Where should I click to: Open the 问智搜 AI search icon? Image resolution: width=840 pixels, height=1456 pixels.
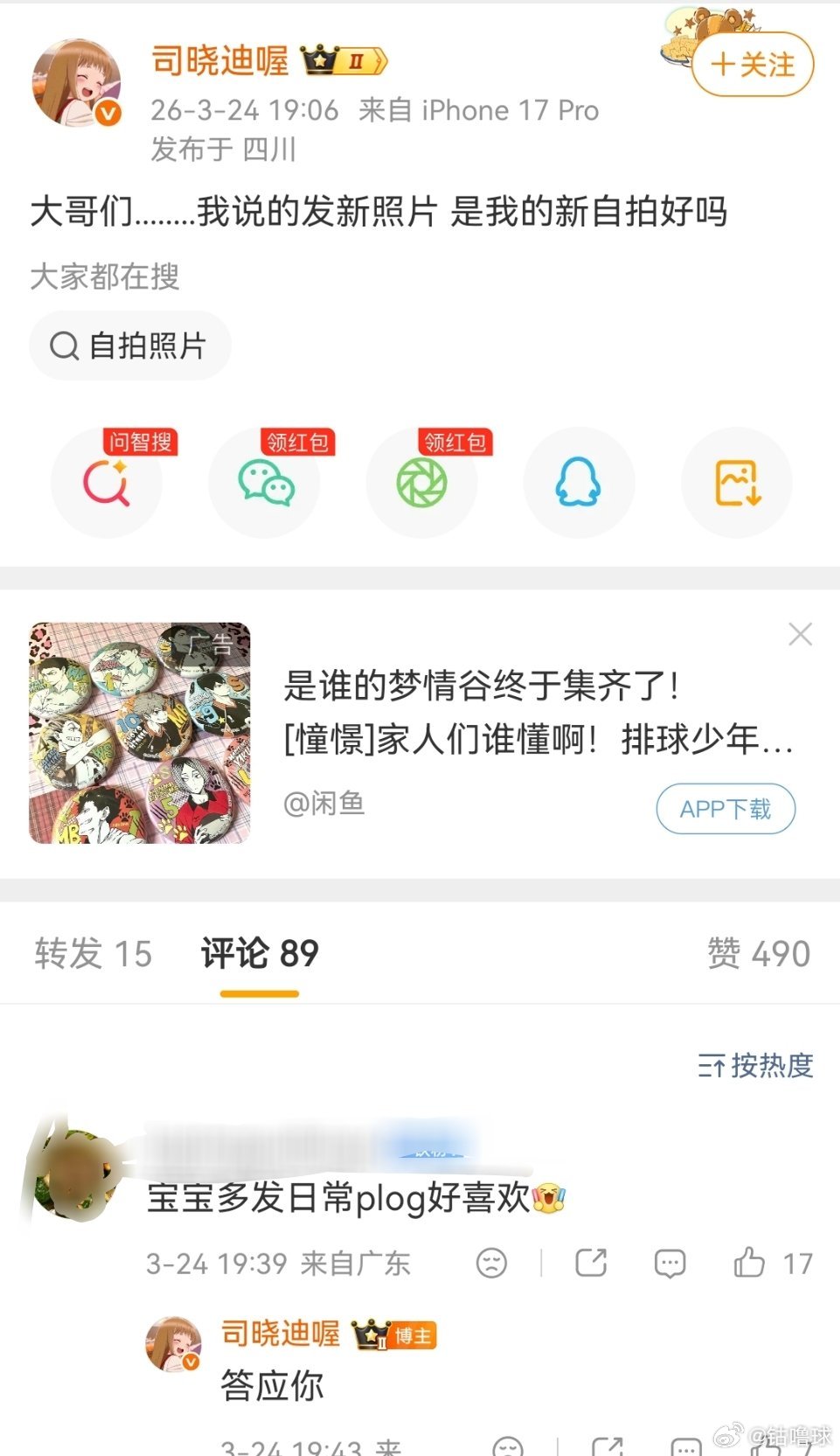(x=107, y=483)
